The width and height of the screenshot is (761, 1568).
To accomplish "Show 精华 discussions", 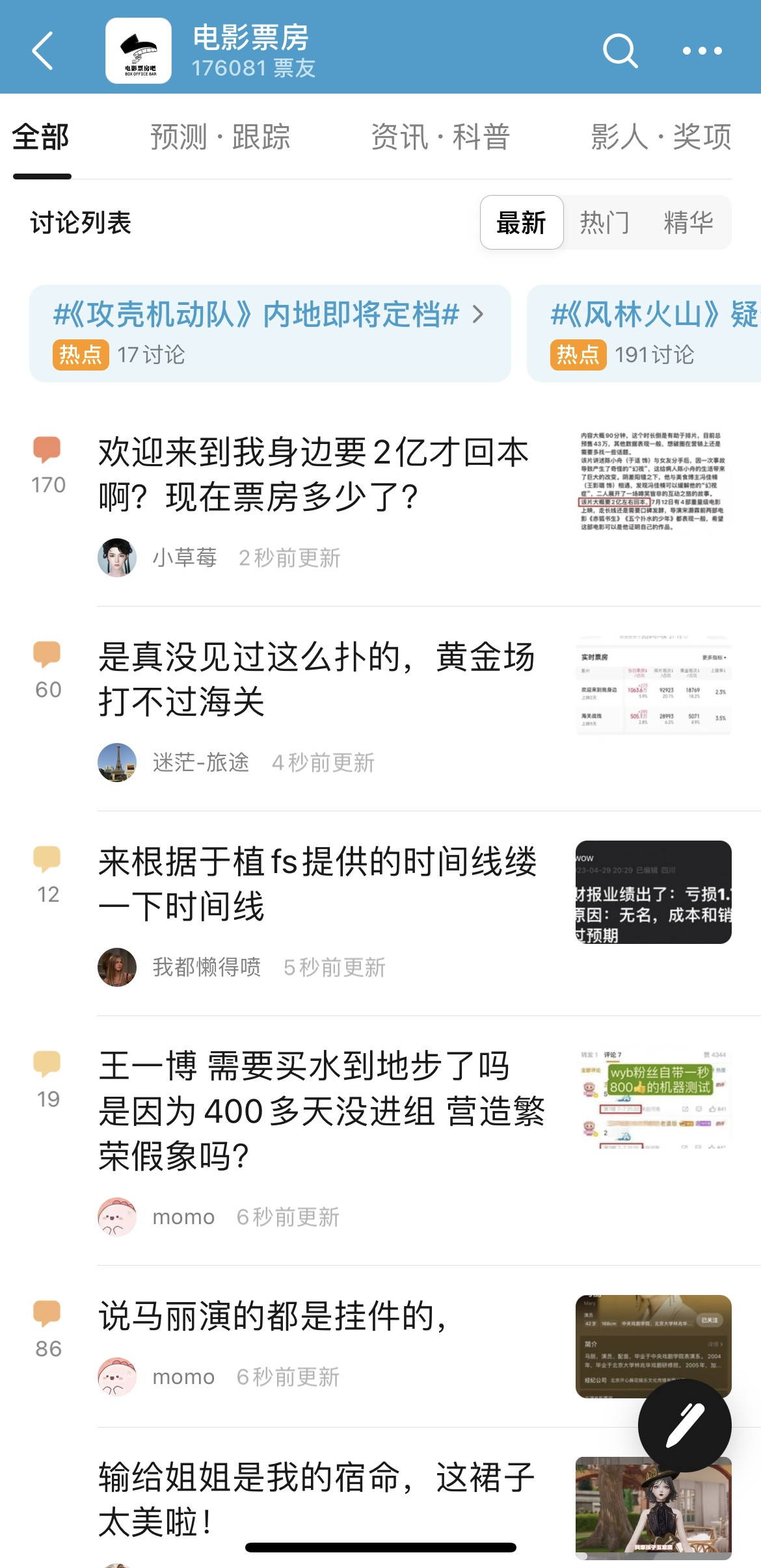I will [688, 222].
